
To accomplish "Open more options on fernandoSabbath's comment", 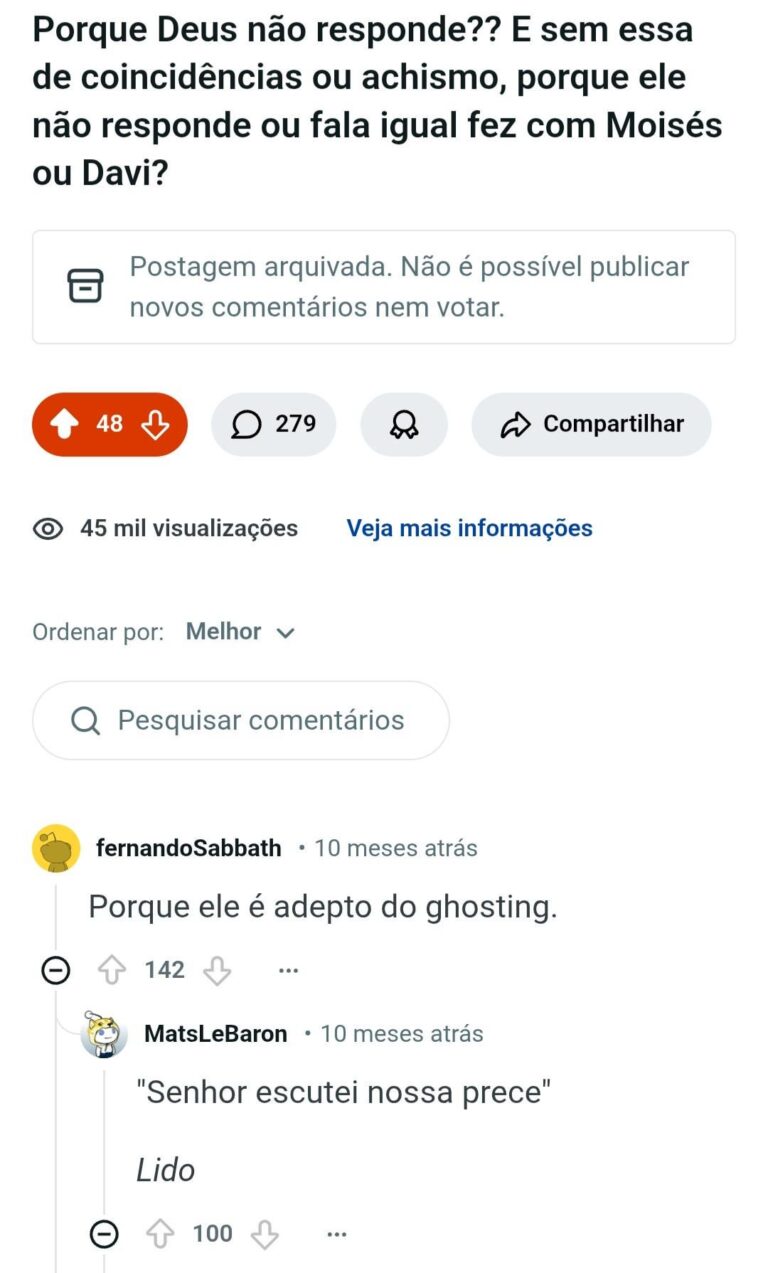I will pos(288,970).
